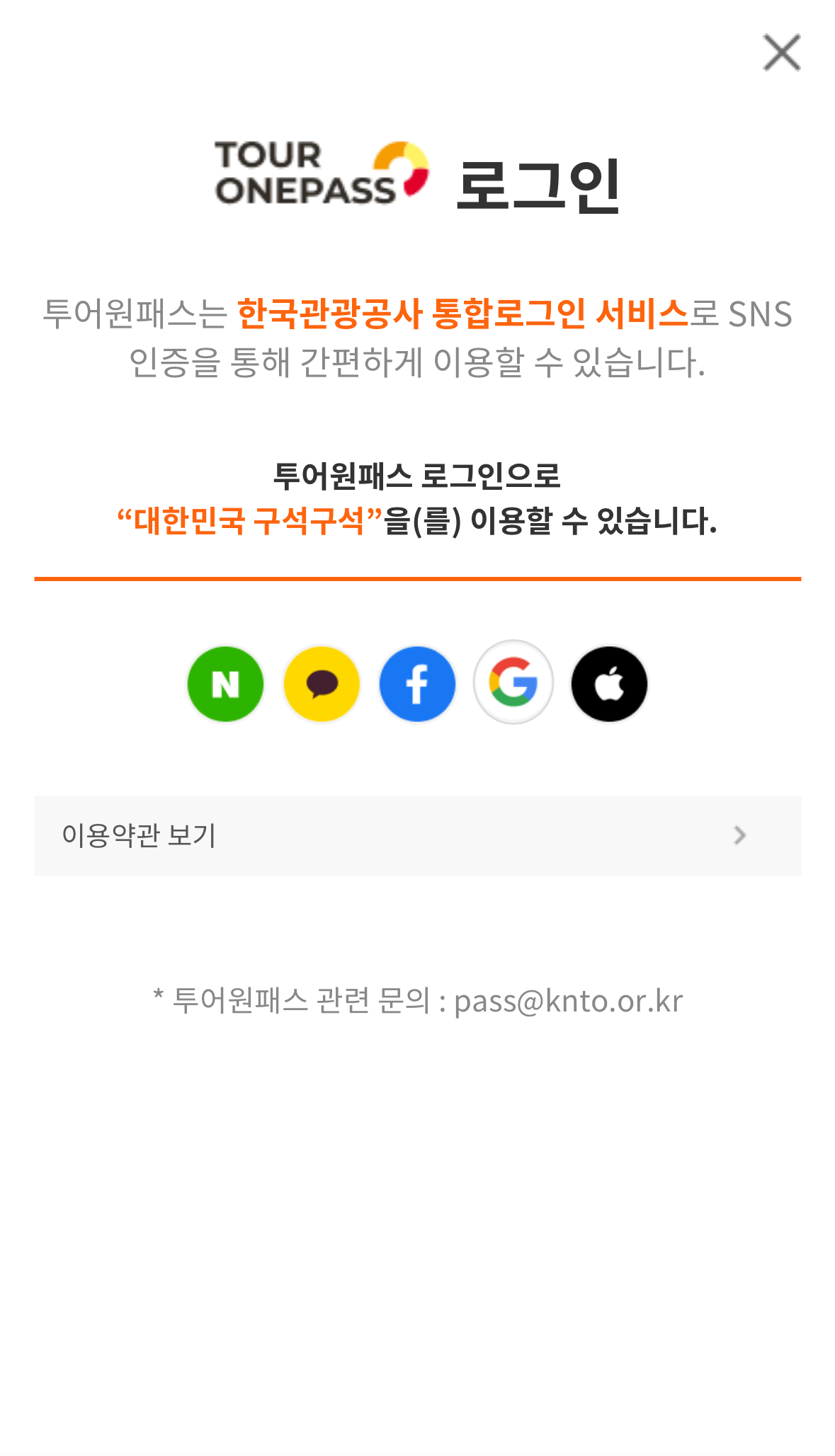Sign in using the Facebook icon
Screen dimensions: 835x1456
(416, 683)
